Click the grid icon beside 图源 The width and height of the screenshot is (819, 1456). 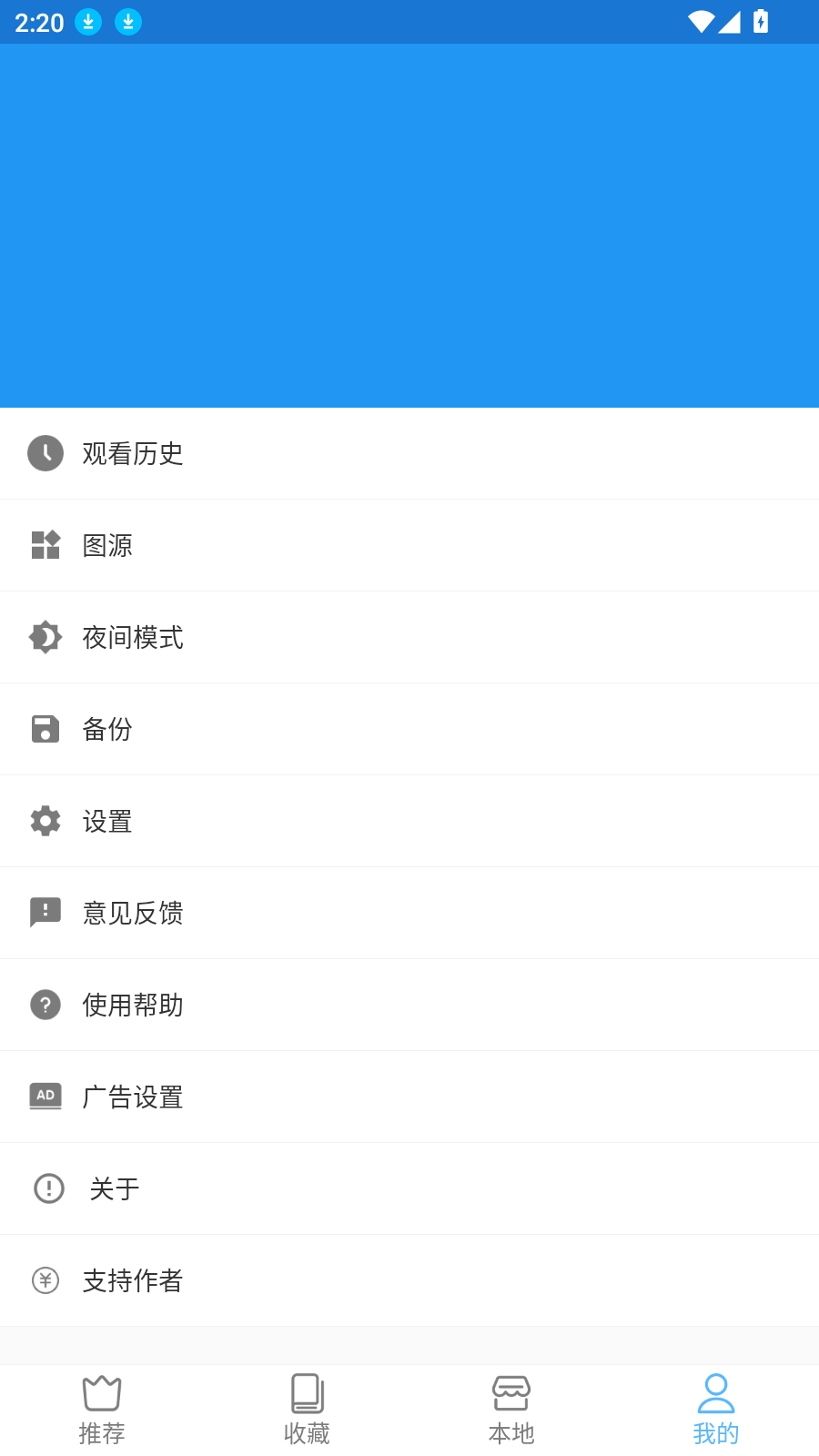pos(45,545)
